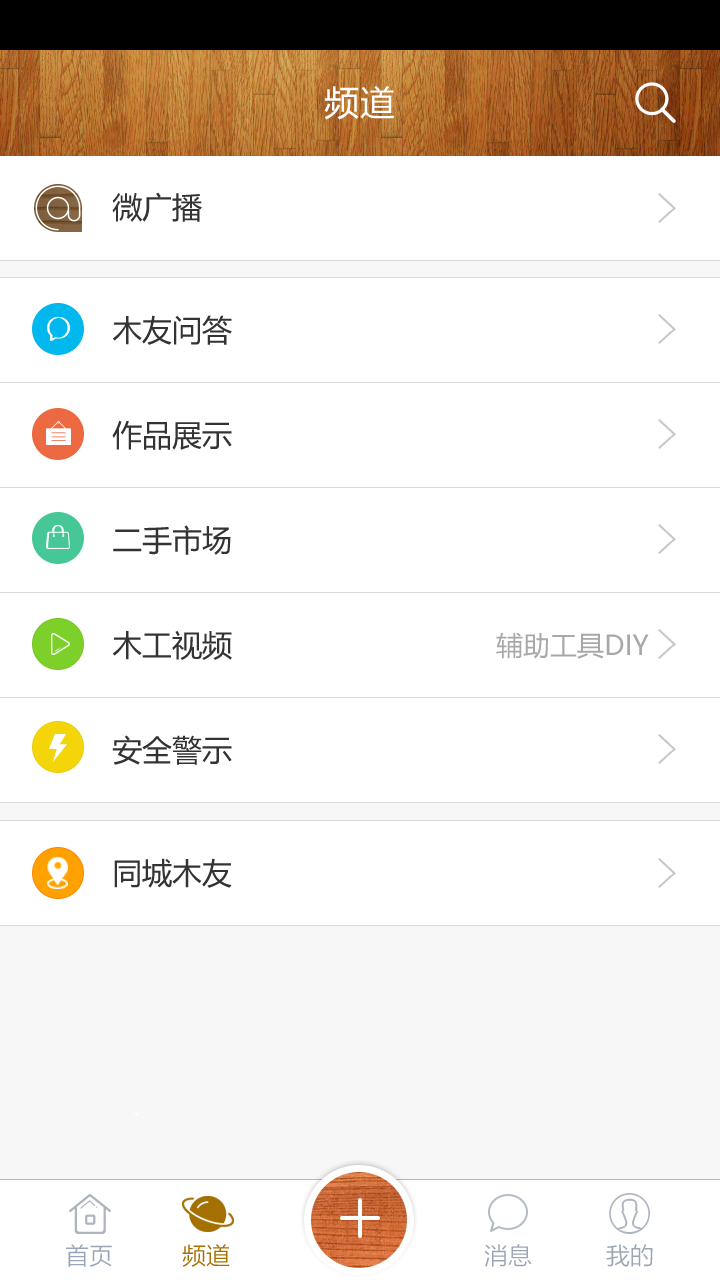Switch to the 消息 tab
720x1280 pixels.
(508, 1231)
